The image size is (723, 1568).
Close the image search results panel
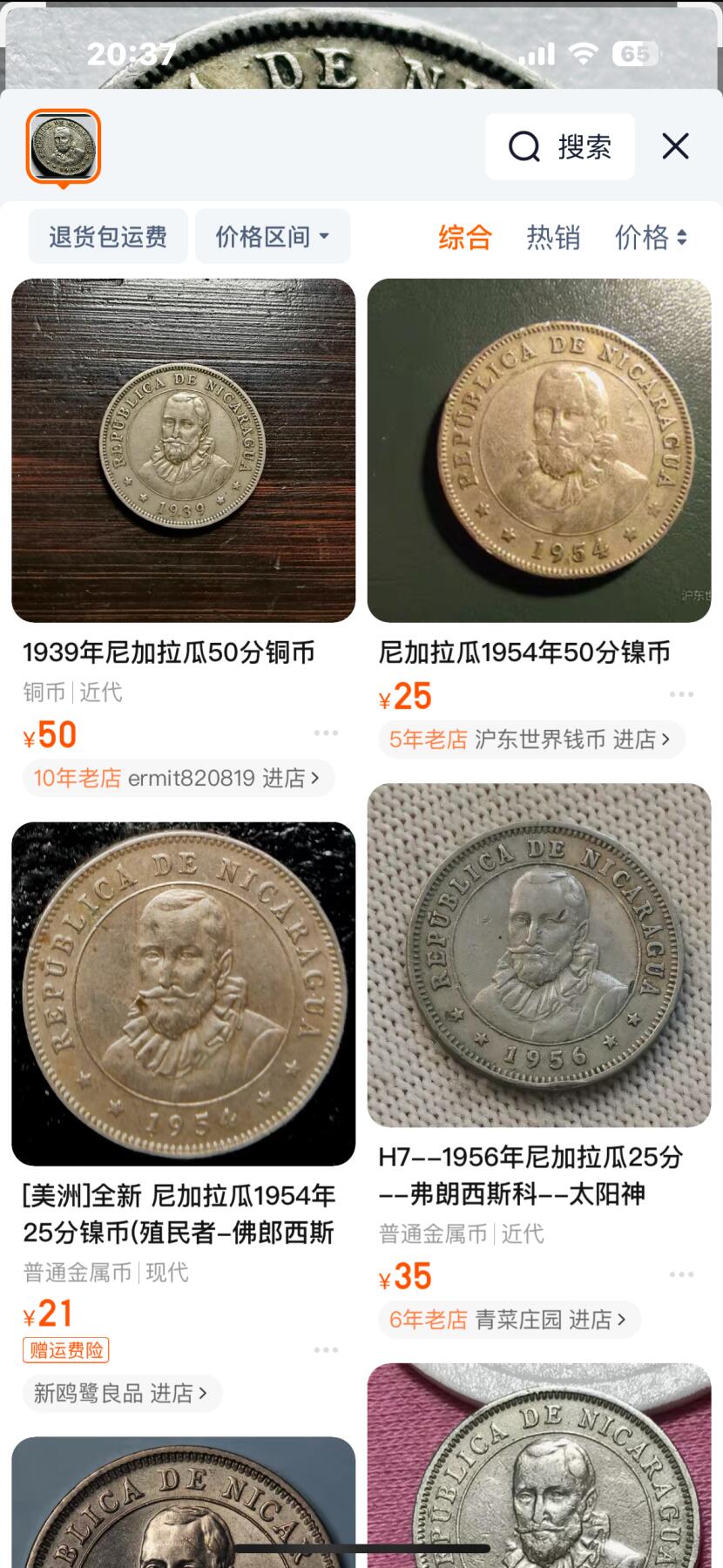(675, 146)
